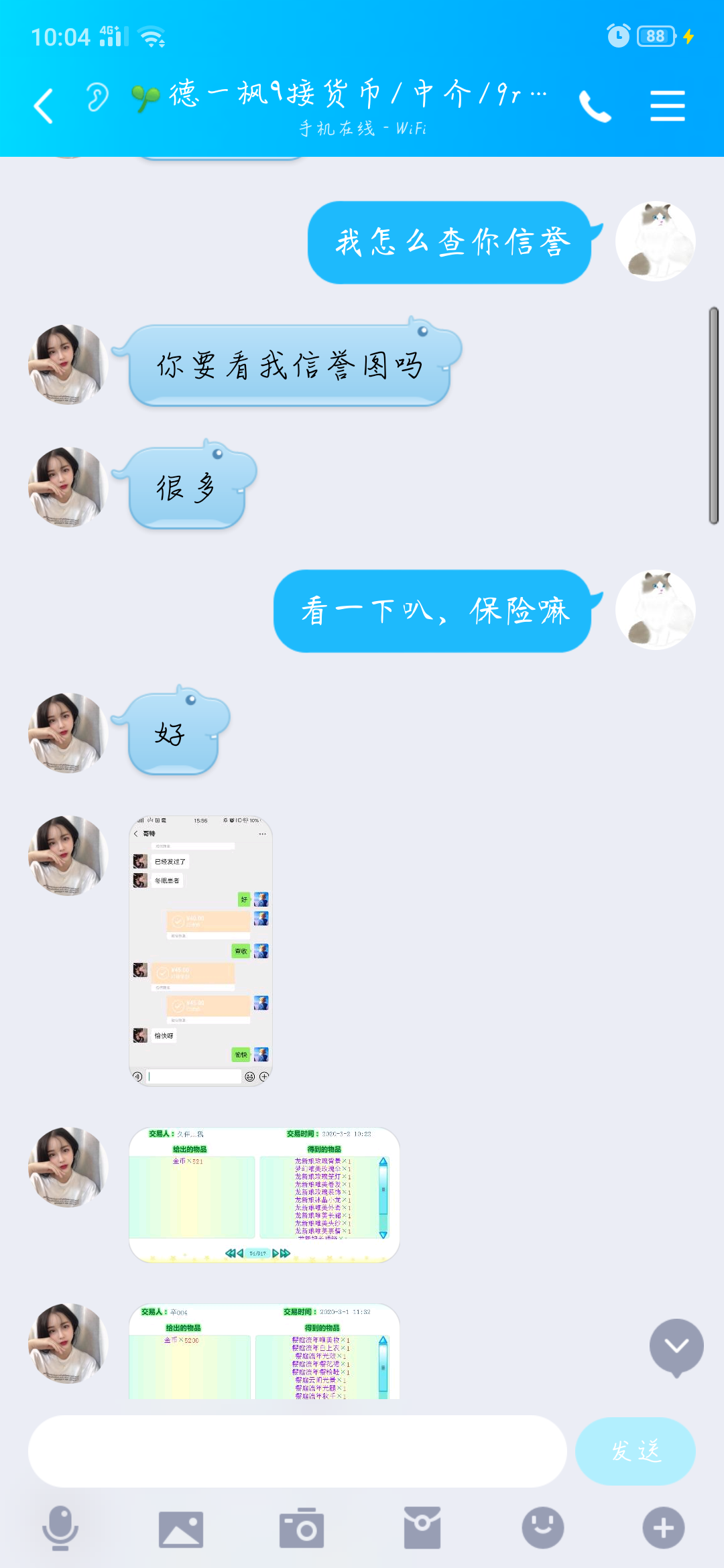Open the chat settings menu

[x=667, y=106]
